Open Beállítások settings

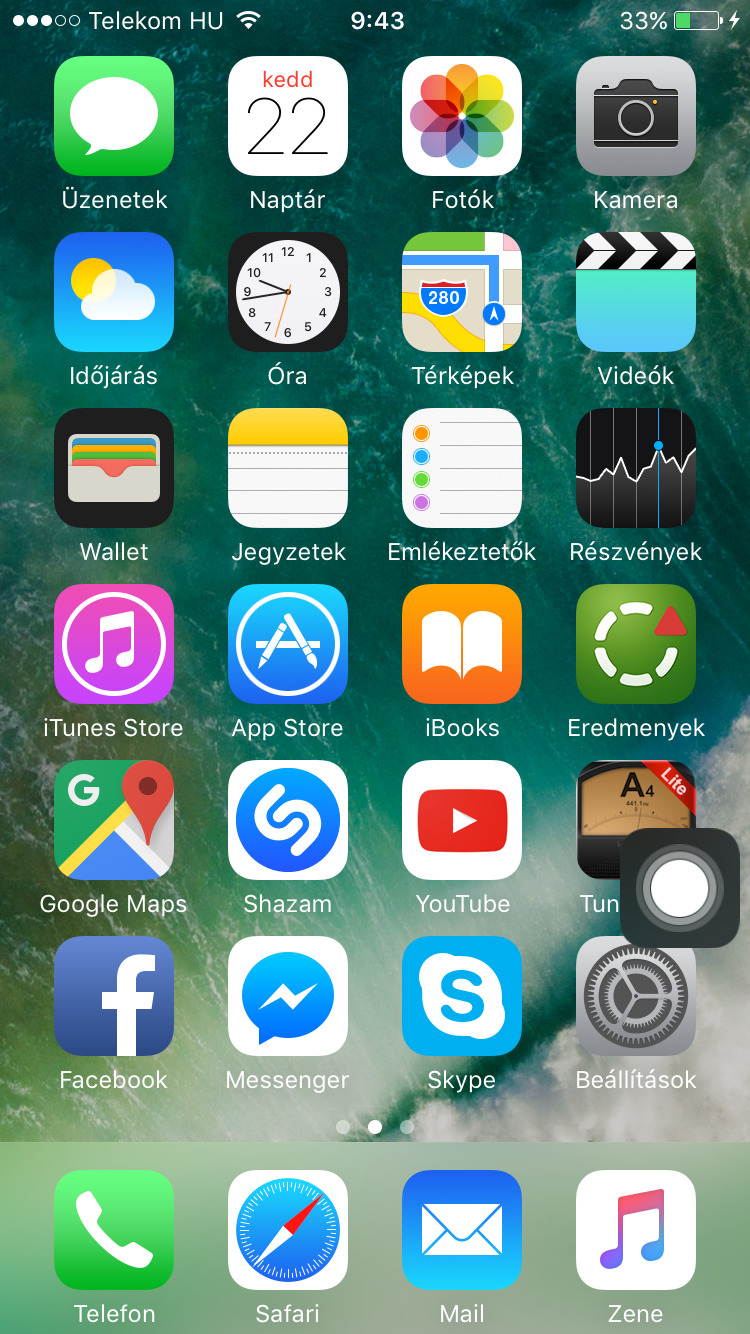pyautogui.click(x=636, y=996)
